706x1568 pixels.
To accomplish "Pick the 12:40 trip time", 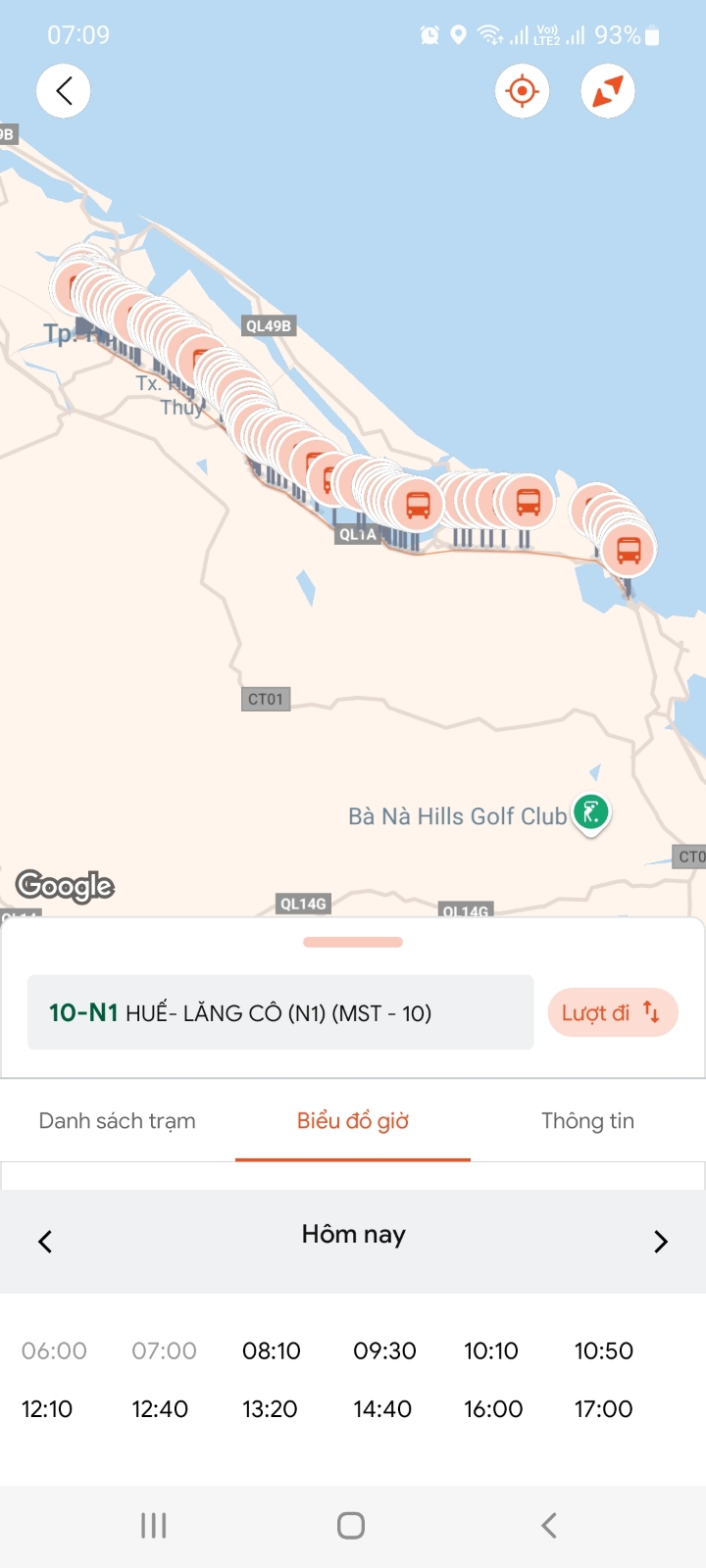I will click(160, 1408).
